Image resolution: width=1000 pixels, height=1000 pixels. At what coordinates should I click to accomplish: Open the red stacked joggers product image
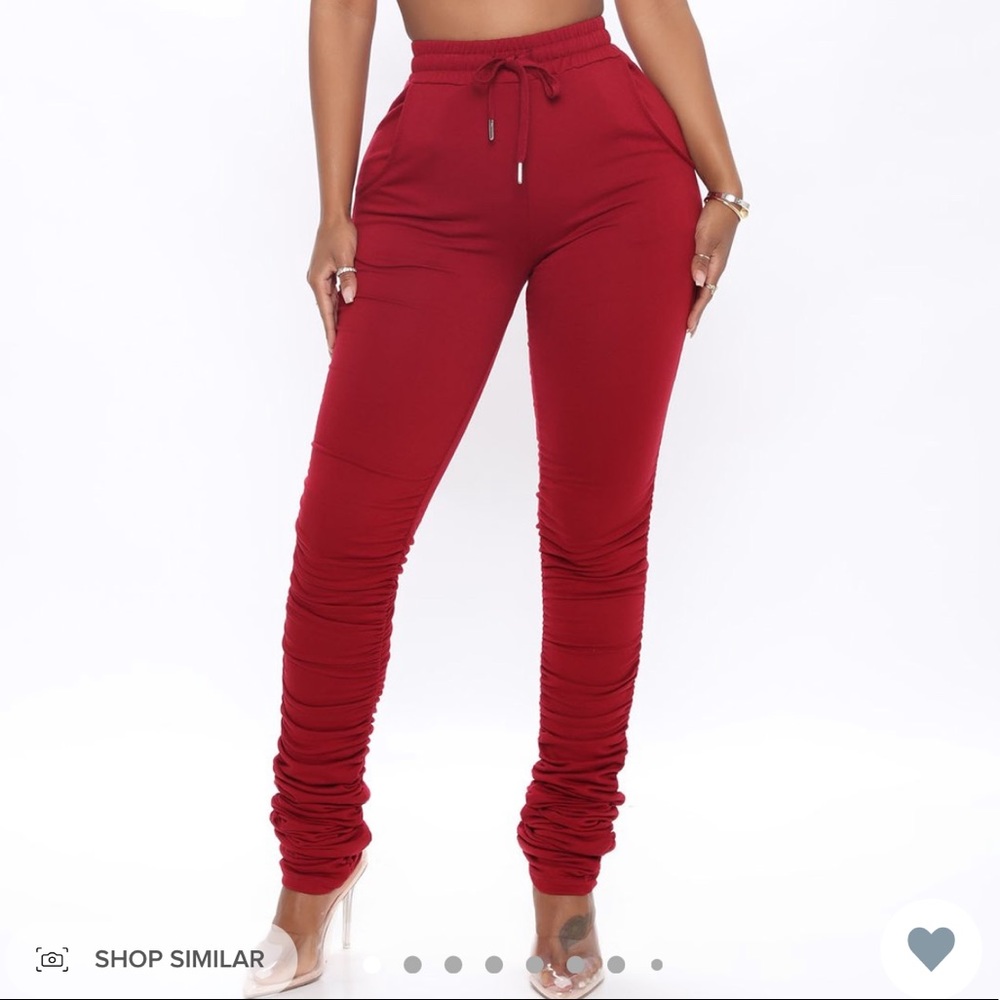tap(500, 450)
